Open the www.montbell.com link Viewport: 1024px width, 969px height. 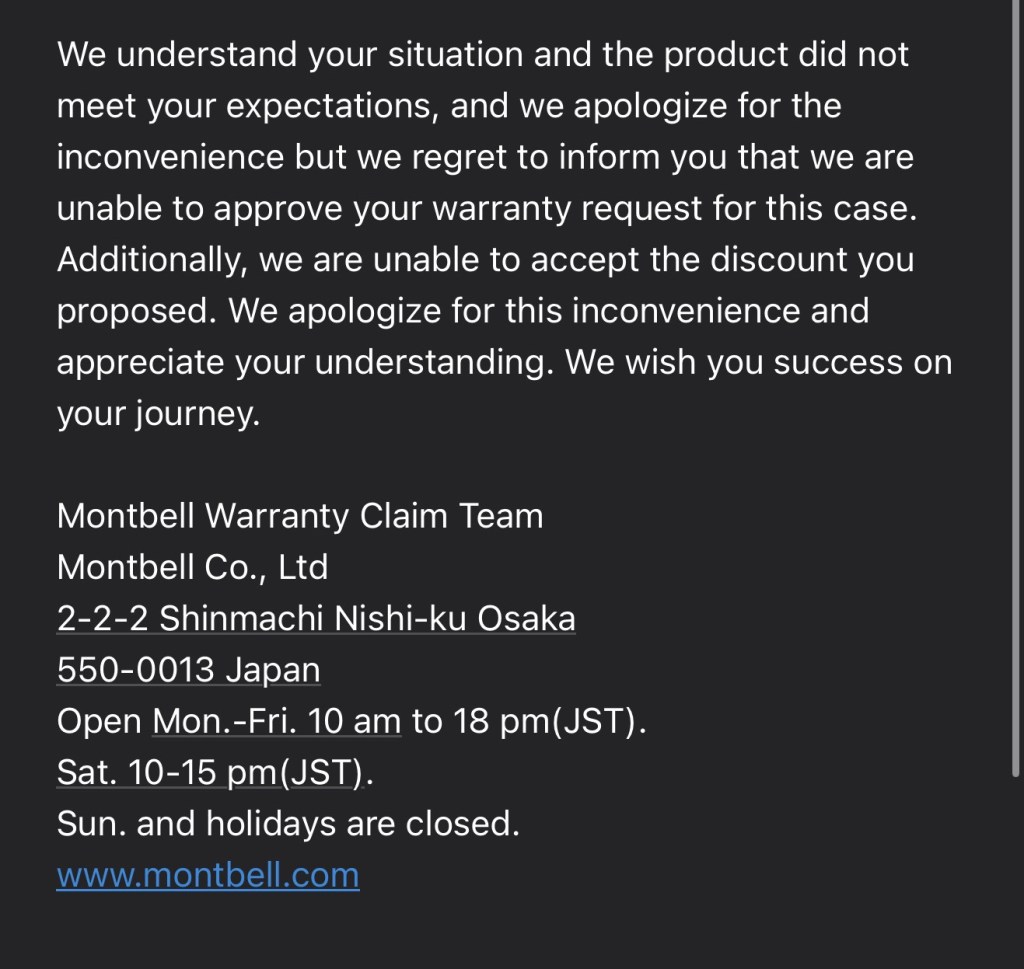(208, 875)
